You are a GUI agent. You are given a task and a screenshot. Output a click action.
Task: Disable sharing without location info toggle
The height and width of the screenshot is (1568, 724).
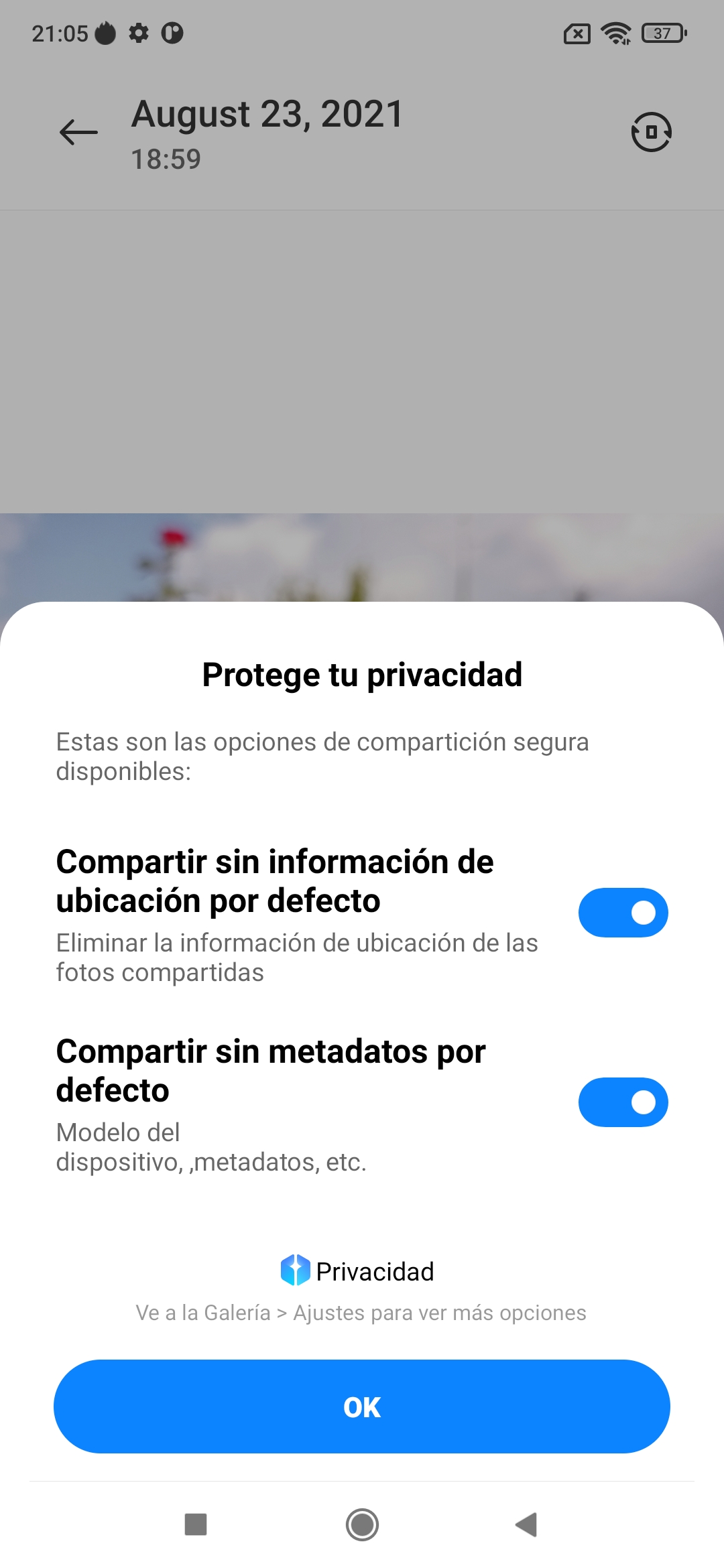pos(623,913)
